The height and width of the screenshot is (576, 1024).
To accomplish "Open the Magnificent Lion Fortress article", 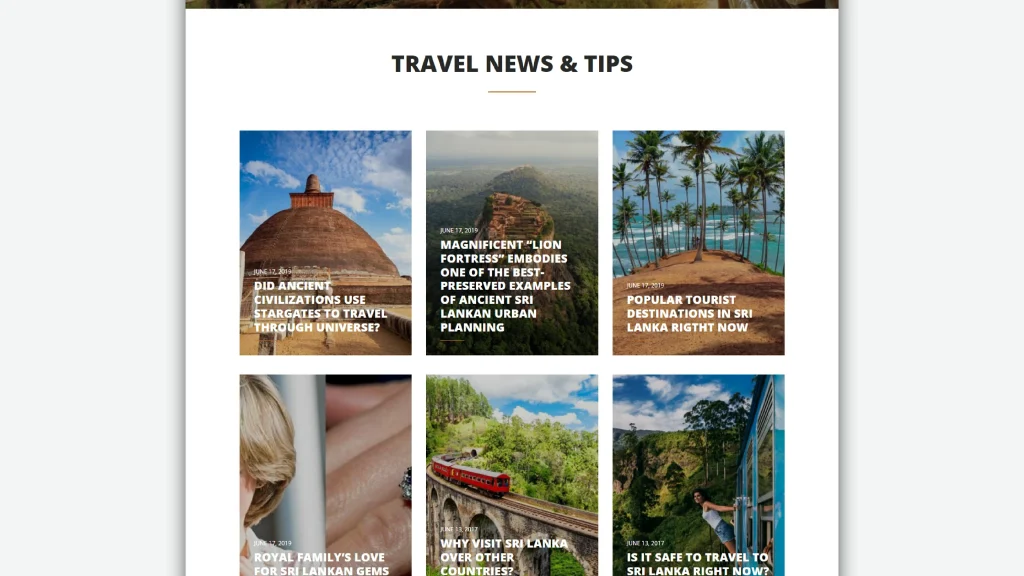I will (505, 286).
